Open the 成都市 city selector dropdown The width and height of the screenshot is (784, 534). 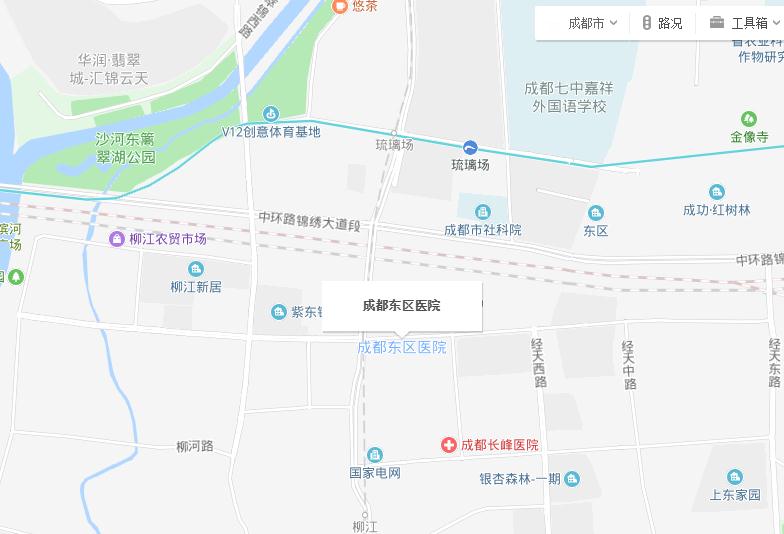pyautogui.click(x=592, y=23)
